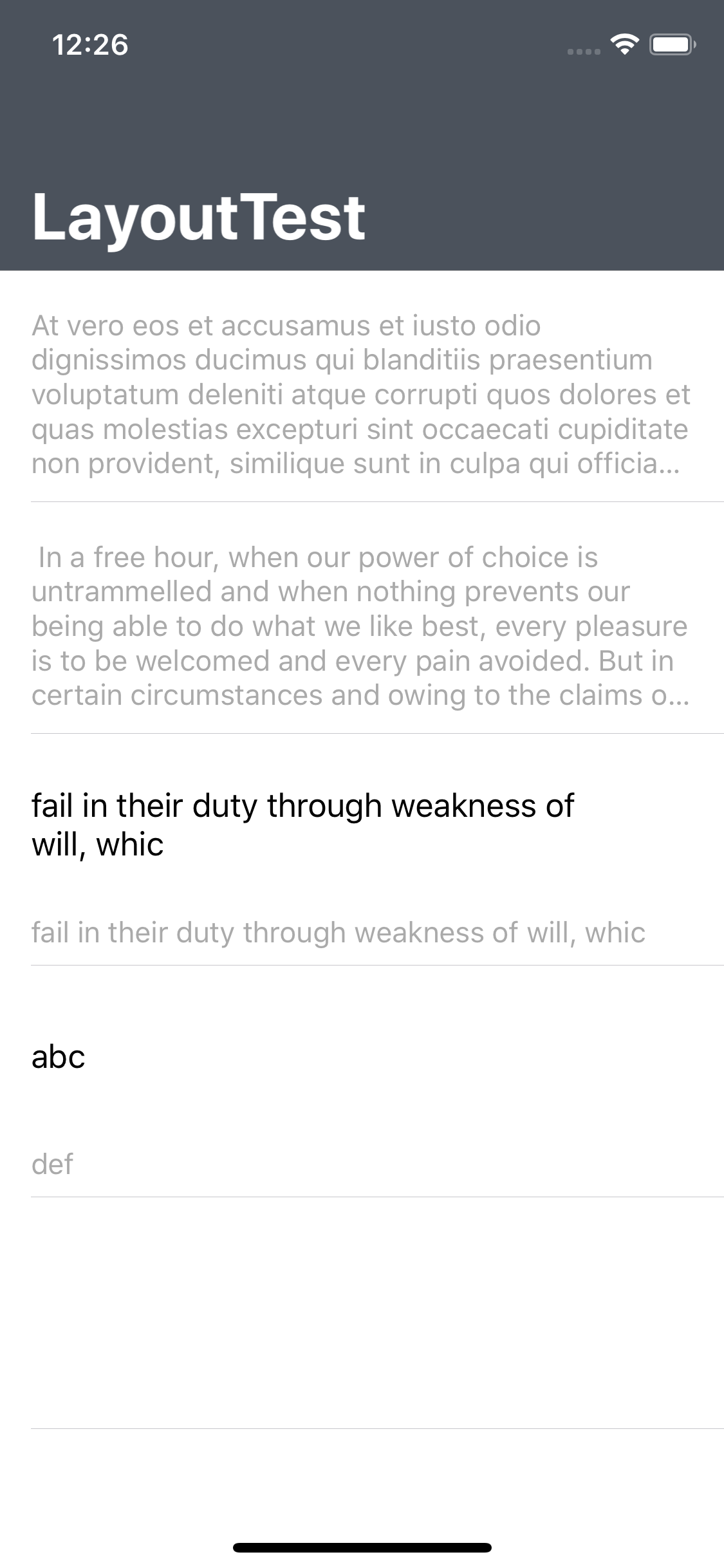
Task: Select the row starting 'At vero eos'
Action: pos(362,386)
